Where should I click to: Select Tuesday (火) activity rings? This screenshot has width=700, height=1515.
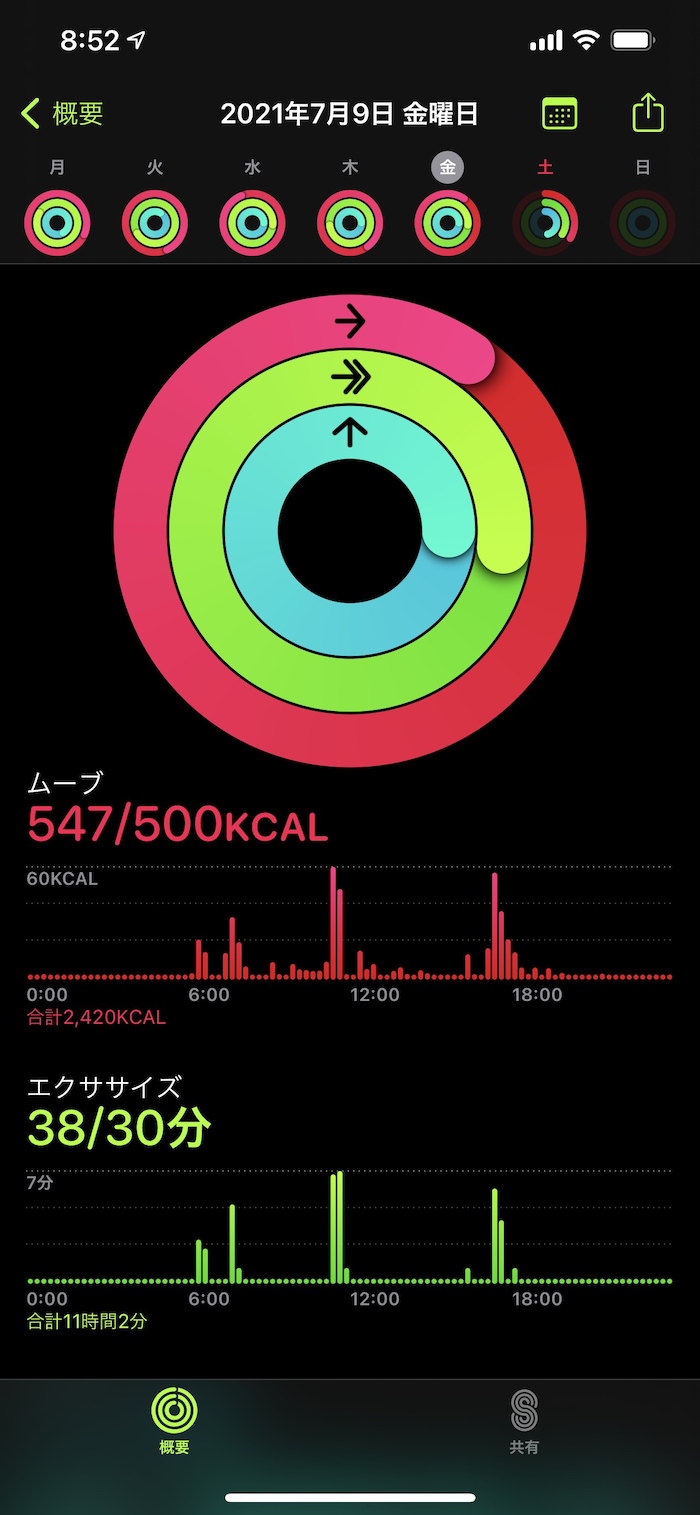(x=155, y=222)
